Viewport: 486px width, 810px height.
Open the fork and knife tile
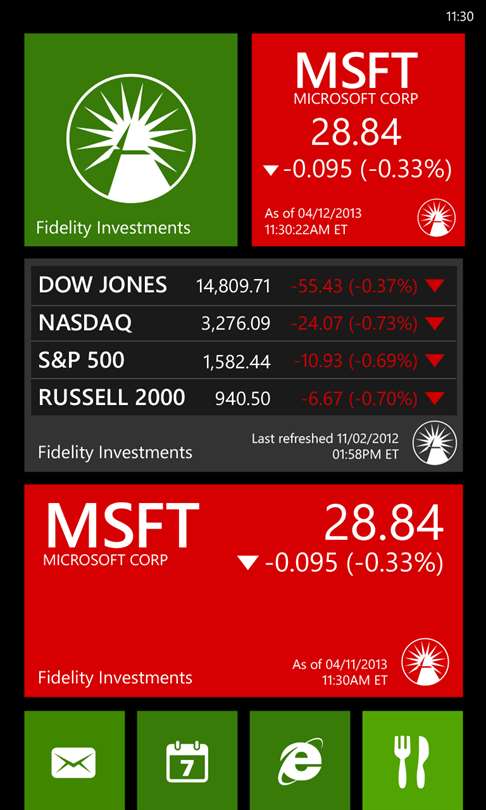(x=413, y=760)
